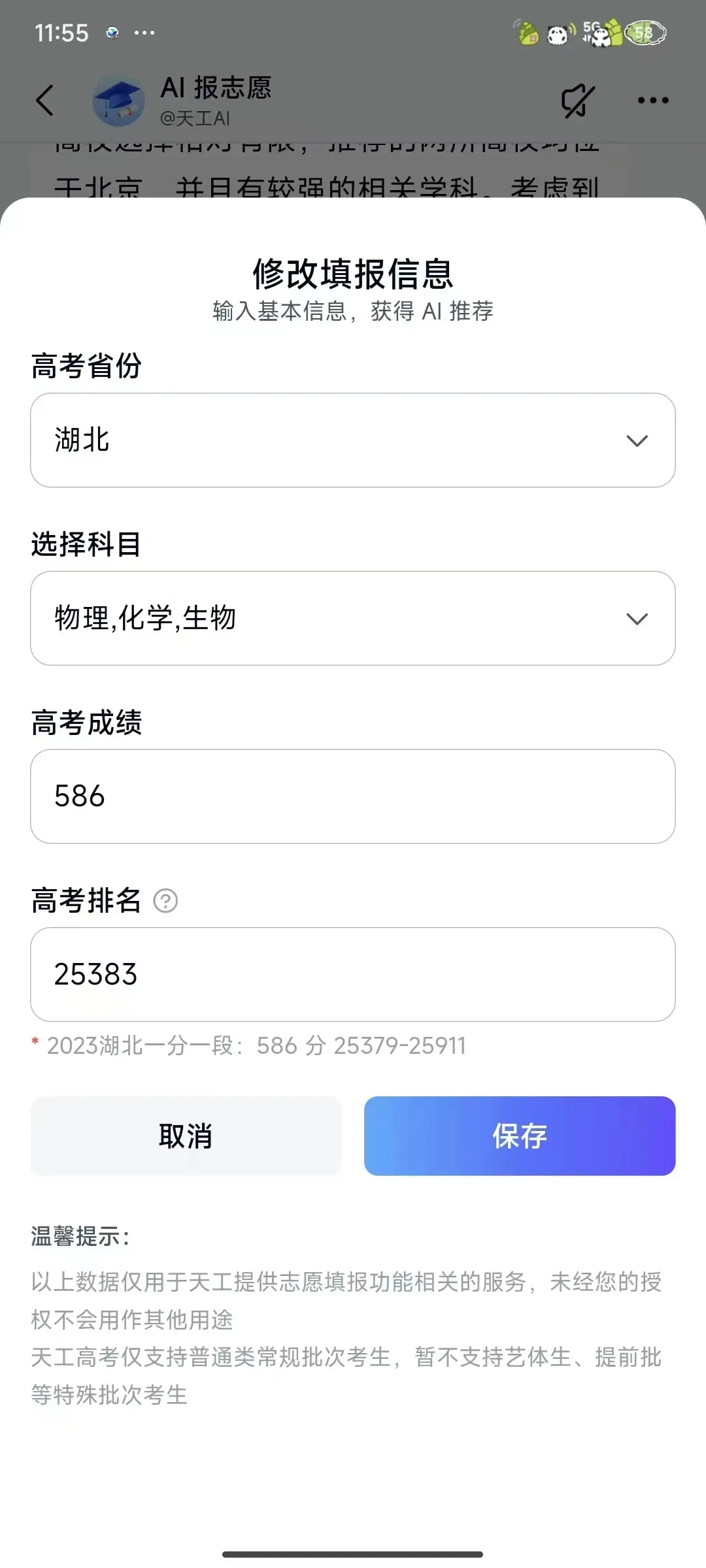Toggle the mute speaker icon
706x1568 pixels.
pos(577,101)
